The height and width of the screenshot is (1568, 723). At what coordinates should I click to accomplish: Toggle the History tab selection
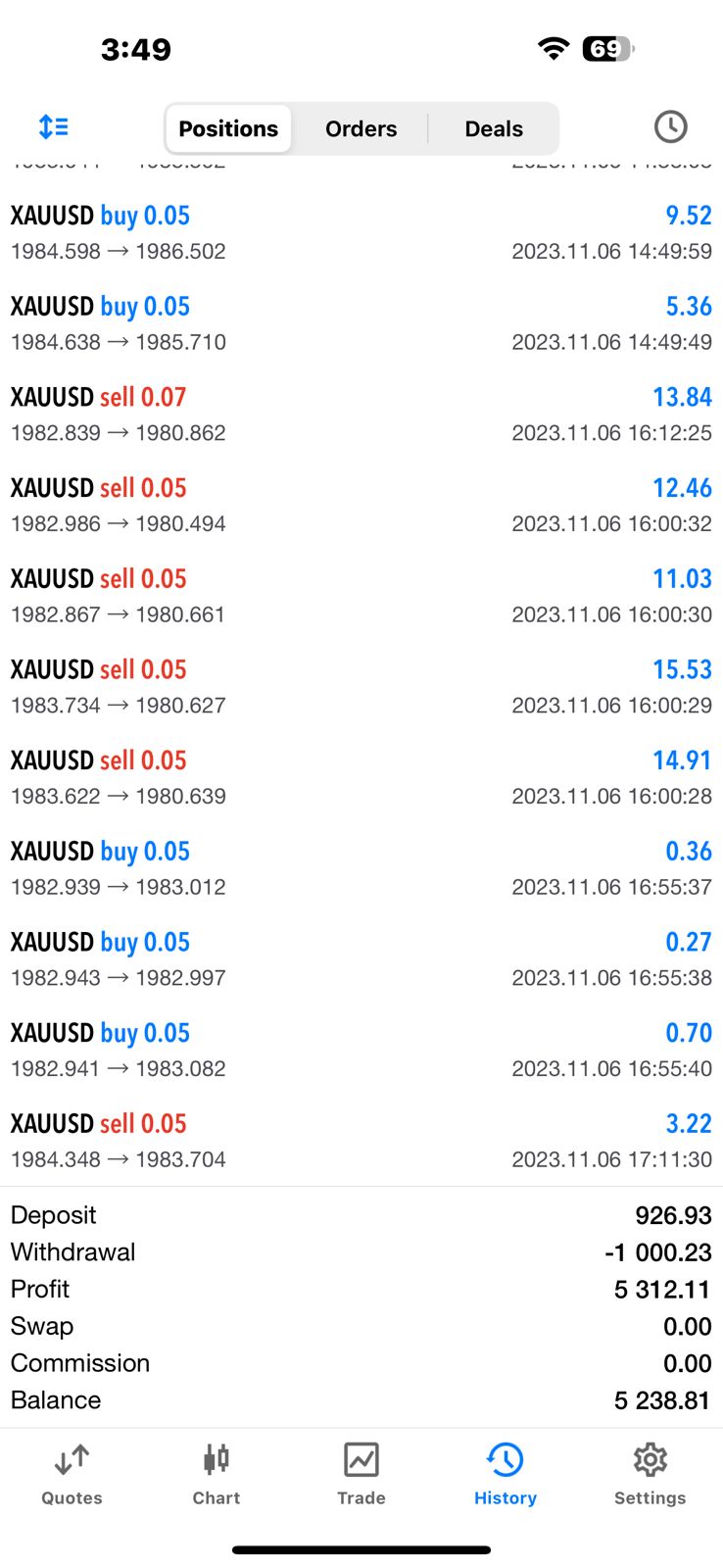coord(505,1473)
